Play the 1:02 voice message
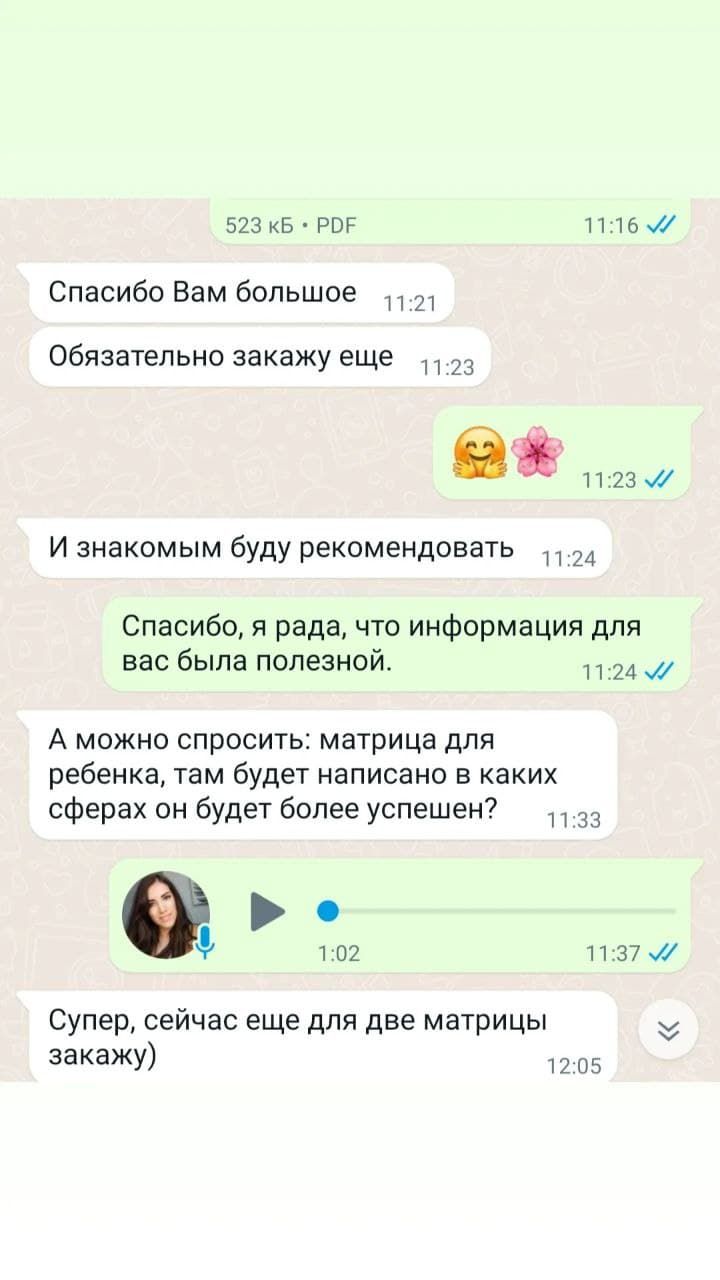 pyautogui.click(x=267, y=911)
